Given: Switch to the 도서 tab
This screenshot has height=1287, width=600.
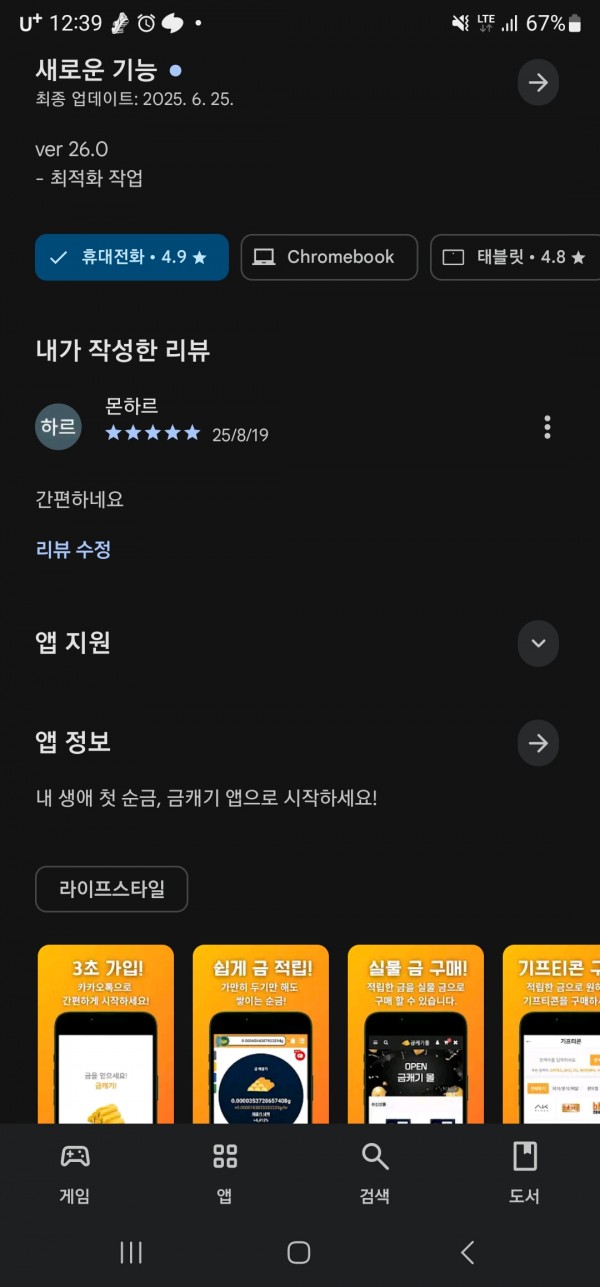Looking at the screenshot, I should pos(525,1173).
